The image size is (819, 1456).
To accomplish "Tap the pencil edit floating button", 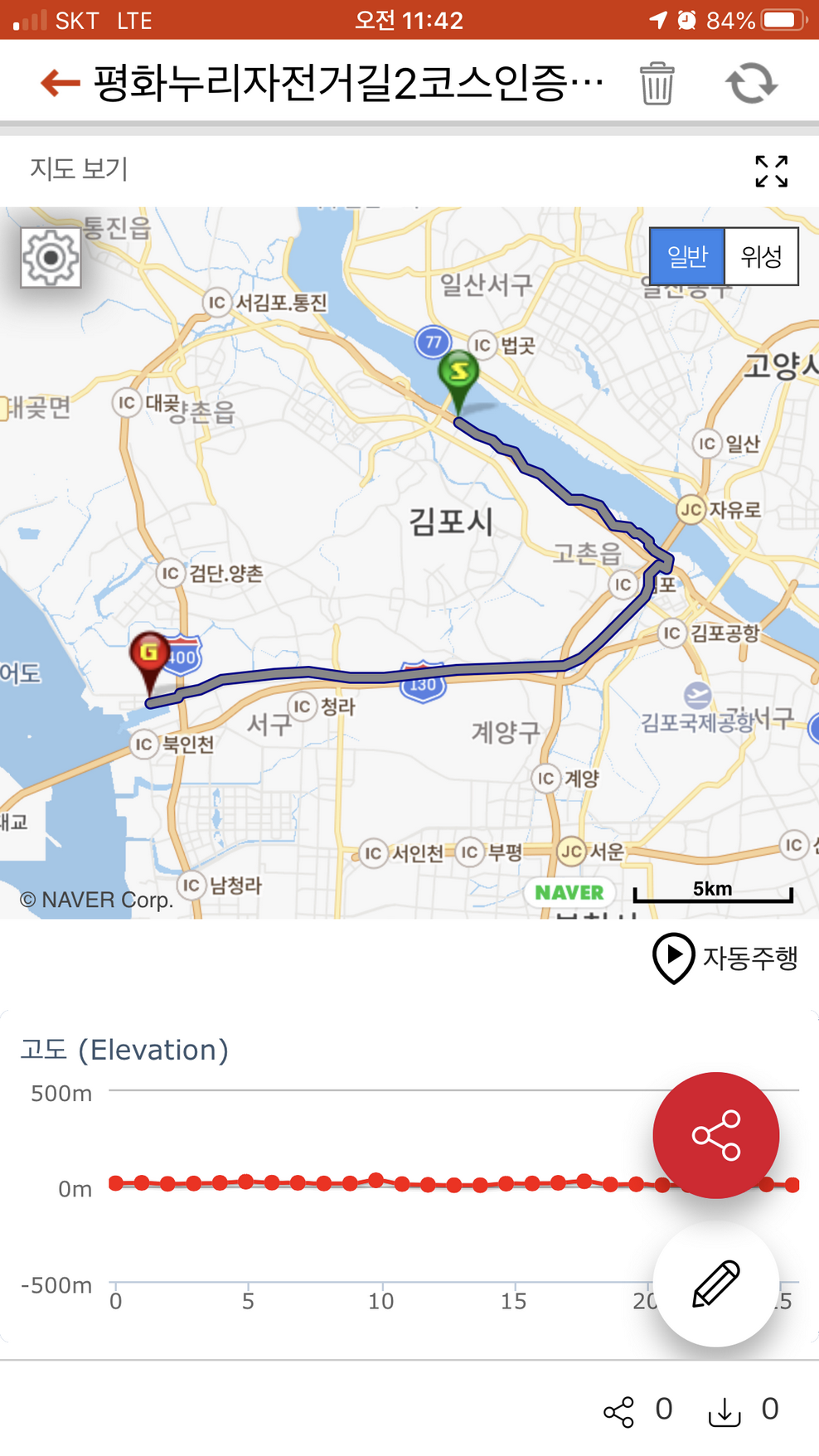I will [x=715, y=1284].
